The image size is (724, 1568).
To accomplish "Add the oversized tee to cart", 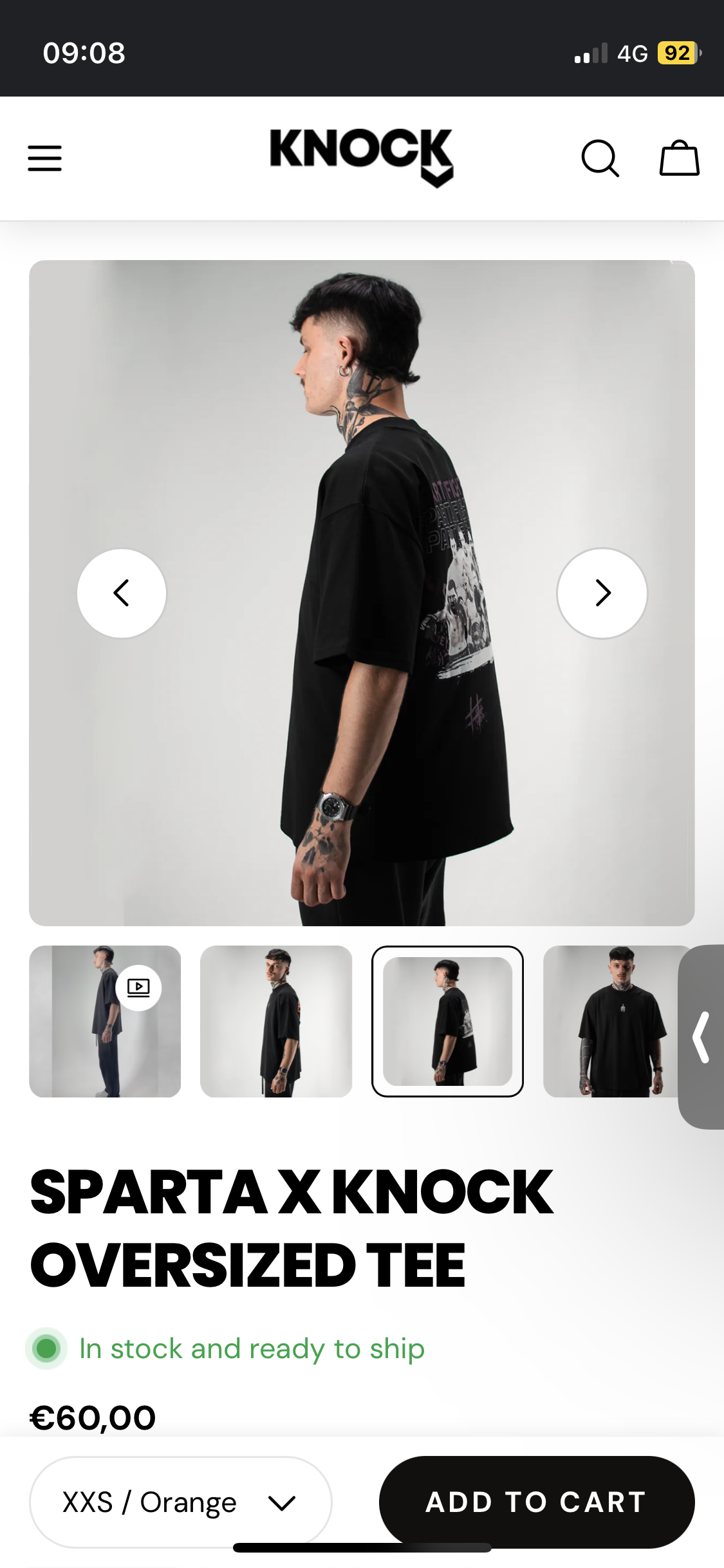I will [537, 1502].
